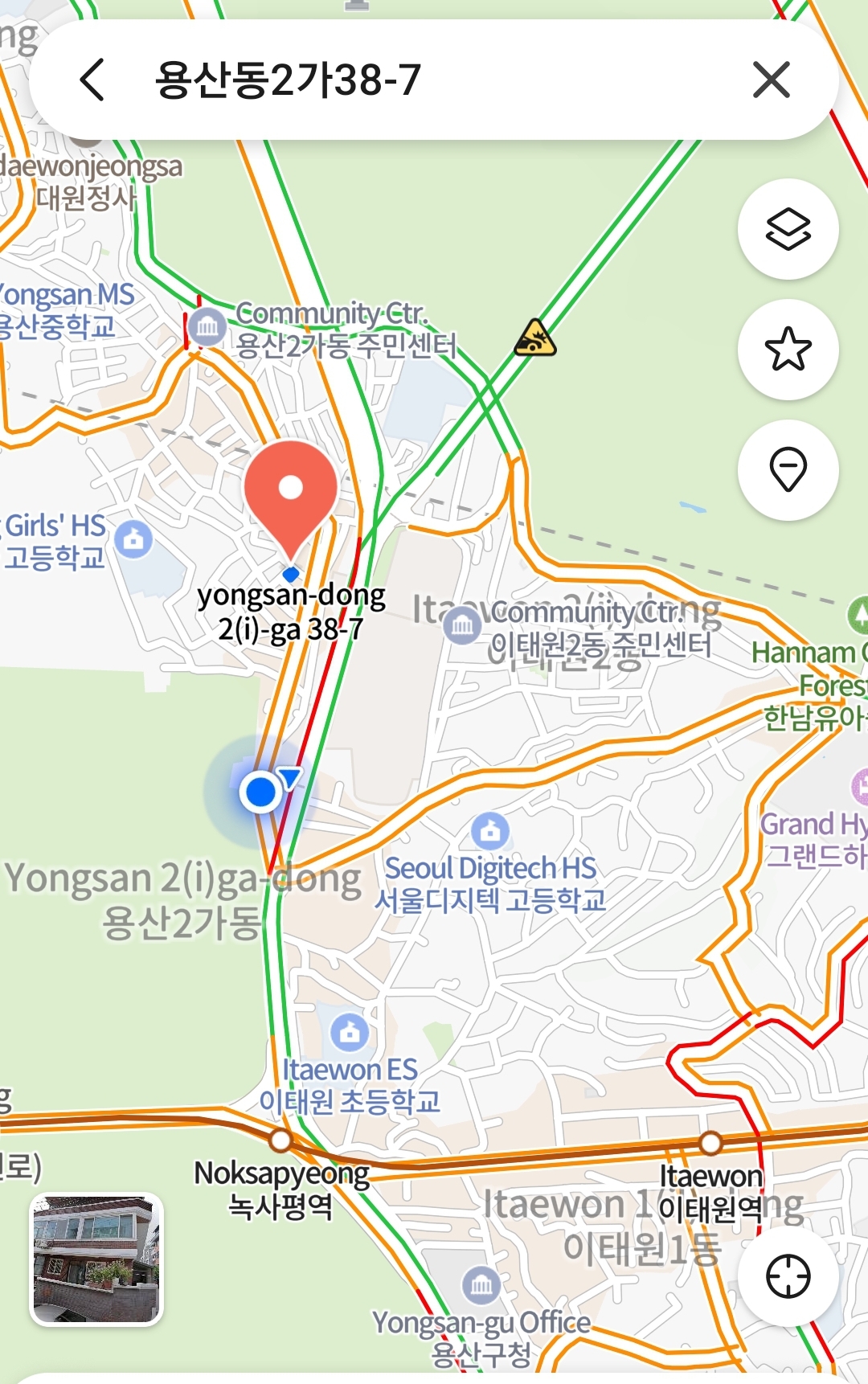
Task: Select Itaewon station on the map
Action: coord(710,1143)
